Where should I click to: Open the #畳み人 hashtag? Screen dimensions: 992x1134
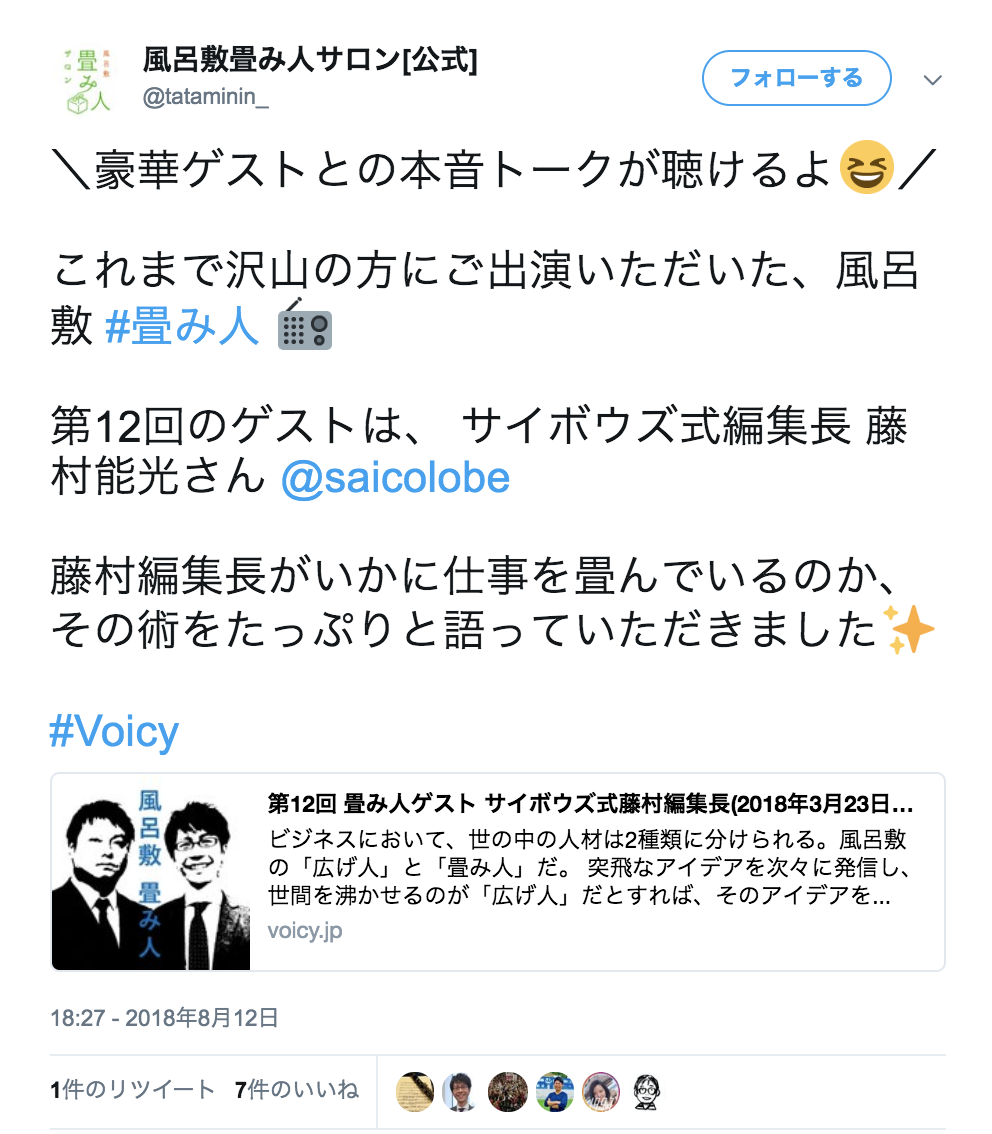coord(182,327)
